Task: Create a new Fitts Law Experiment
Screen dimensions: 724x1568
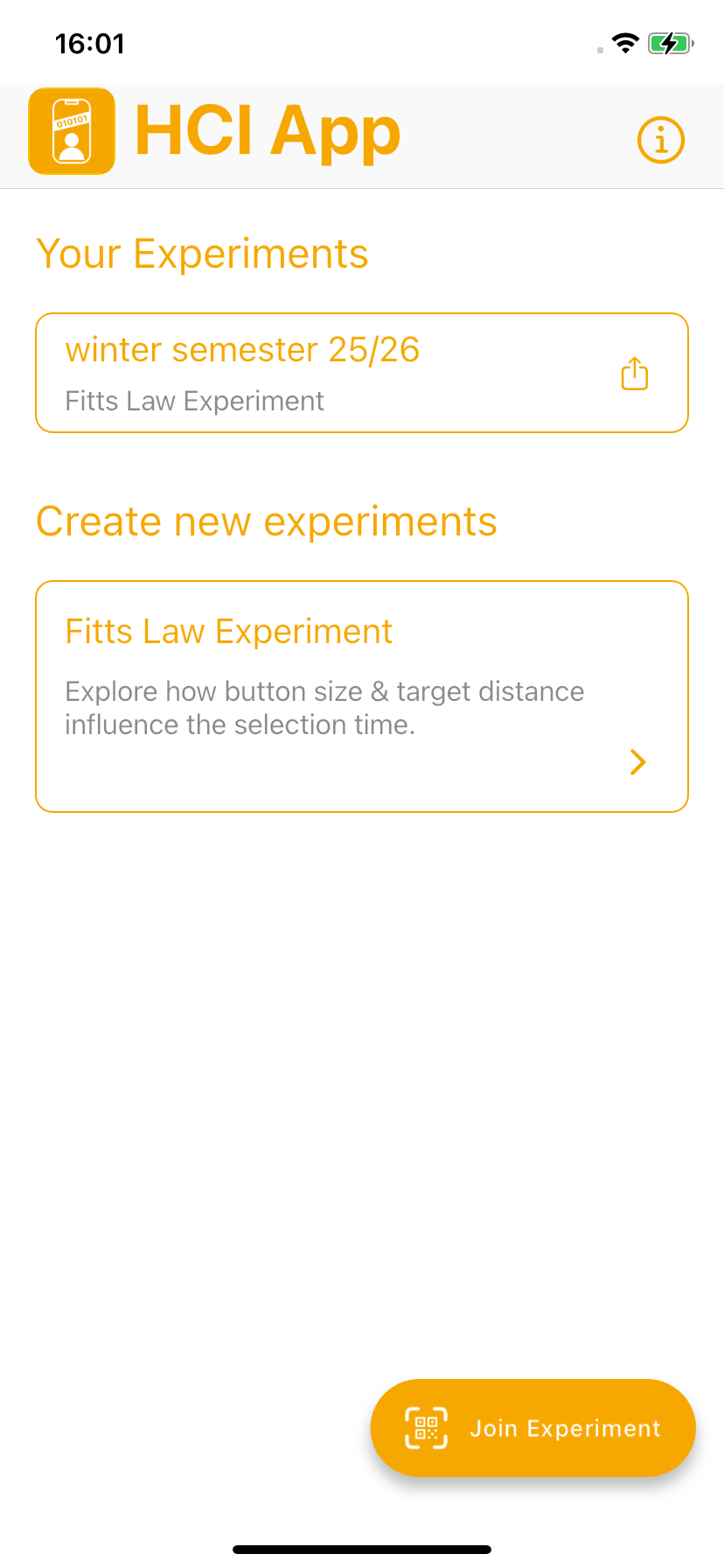Action: [x=362, y=696]
